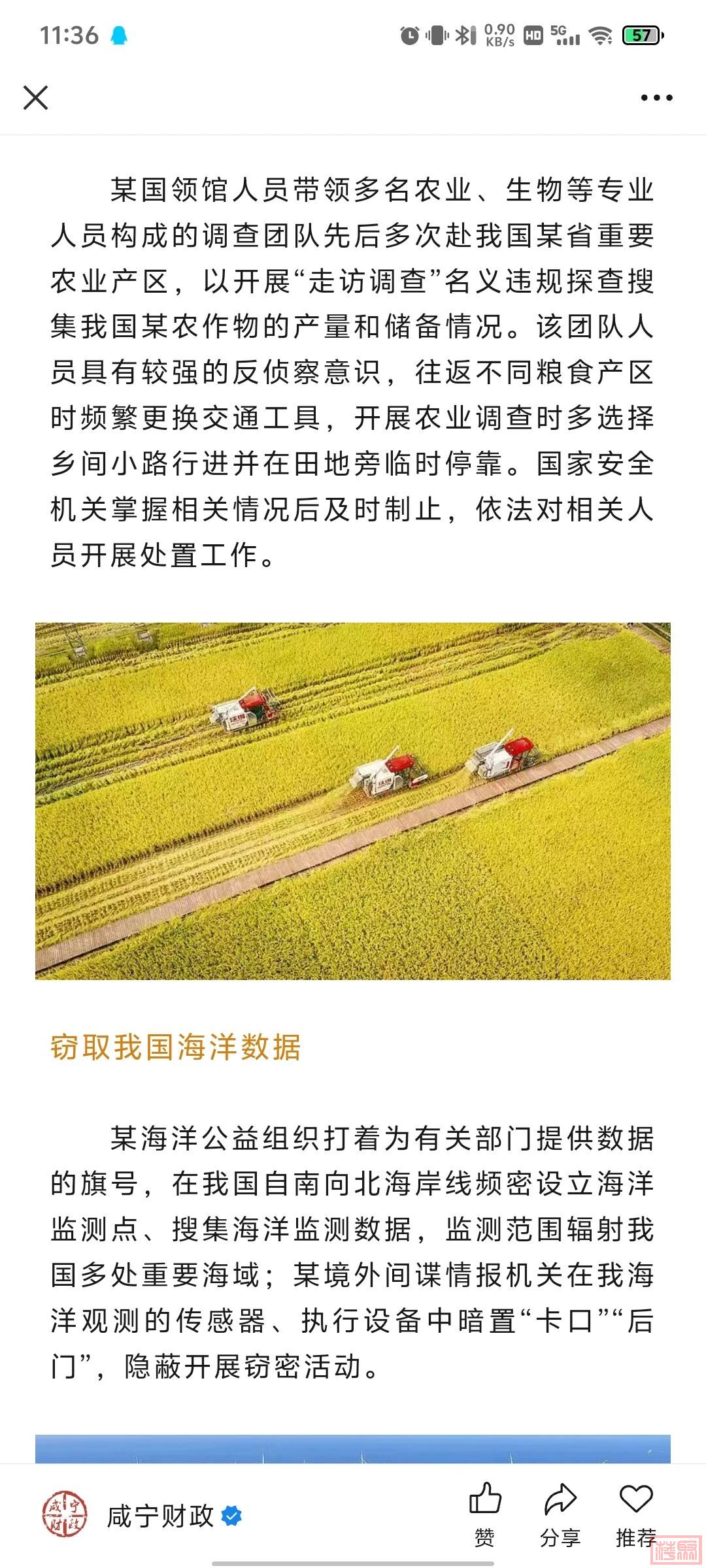Image resolution: width=706 pixels, height=1568 pixels.
Task: Close the article page
Action: tap(35, 98)
